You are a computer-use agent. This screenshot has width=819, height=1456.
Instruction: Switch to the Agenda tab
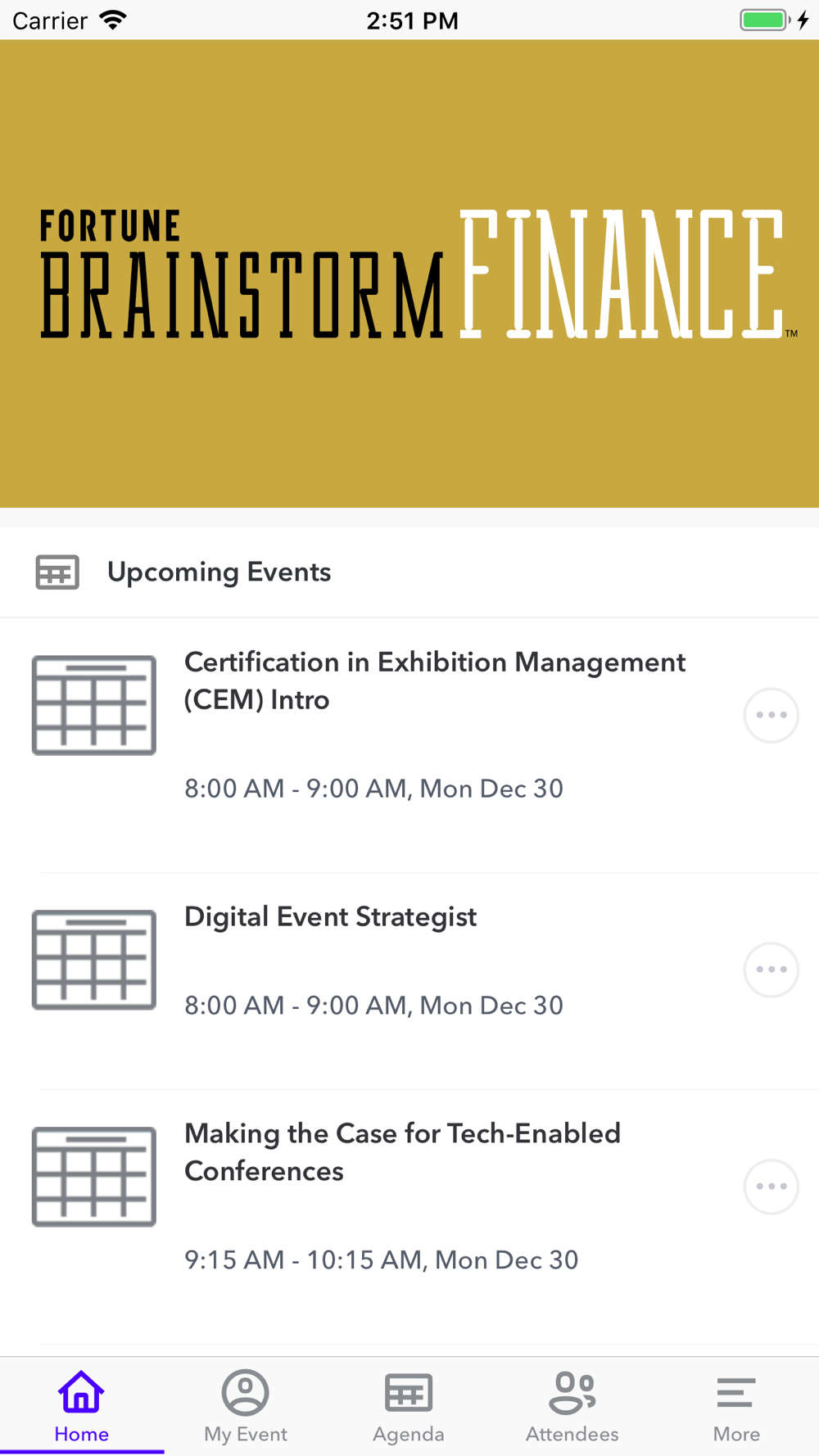(409, 1406)
